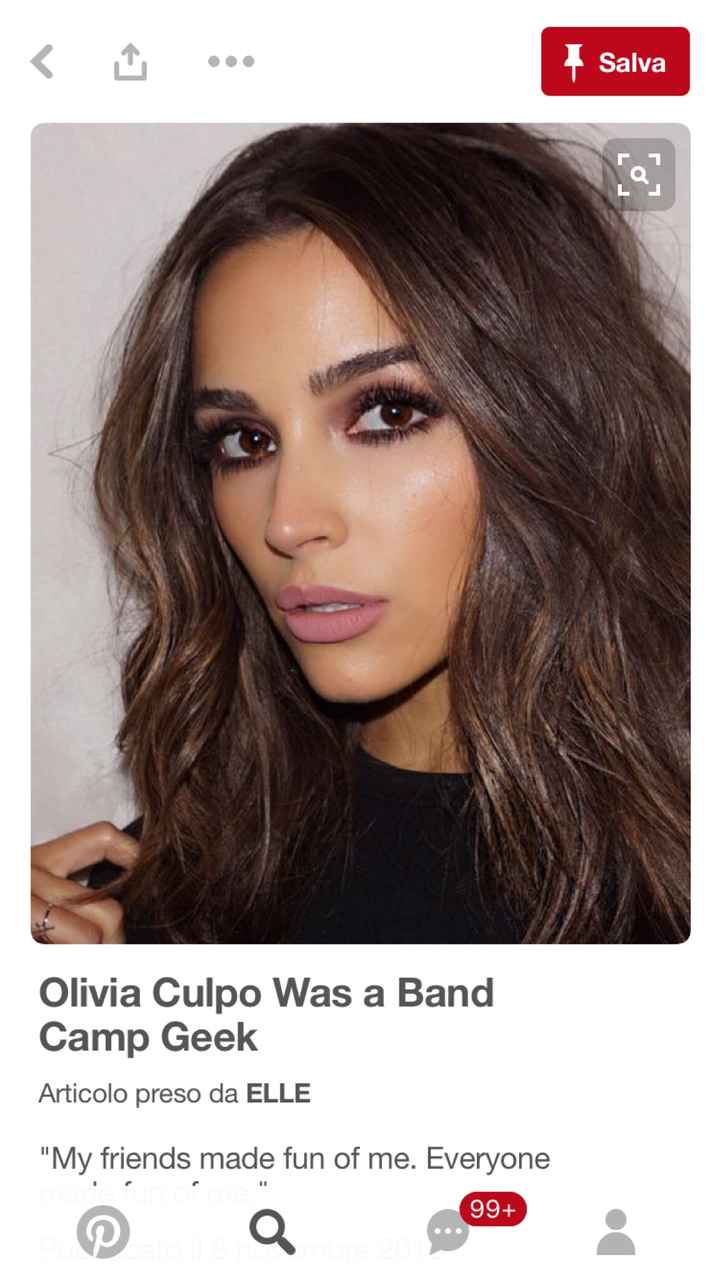The height and width of the screenshot is (1280, 720).
Task: Open the Search tab
Action: click(271, 1231)
